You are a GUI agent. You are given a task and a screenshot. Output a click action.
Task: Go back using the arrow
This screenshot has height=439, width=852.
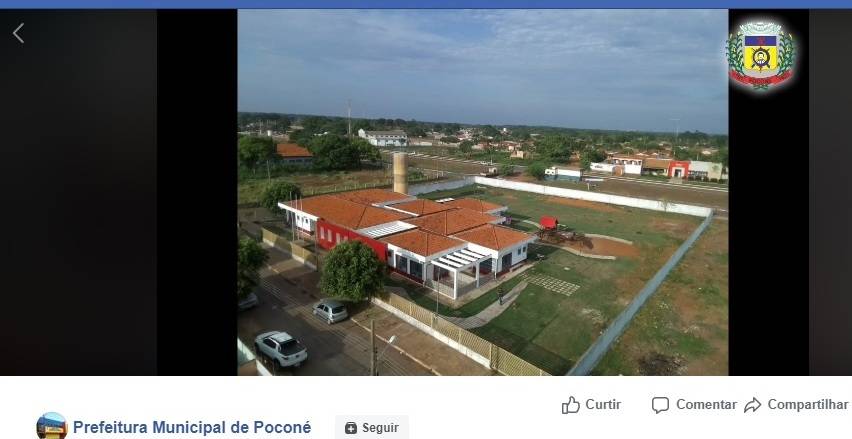(x=18, y=33)
